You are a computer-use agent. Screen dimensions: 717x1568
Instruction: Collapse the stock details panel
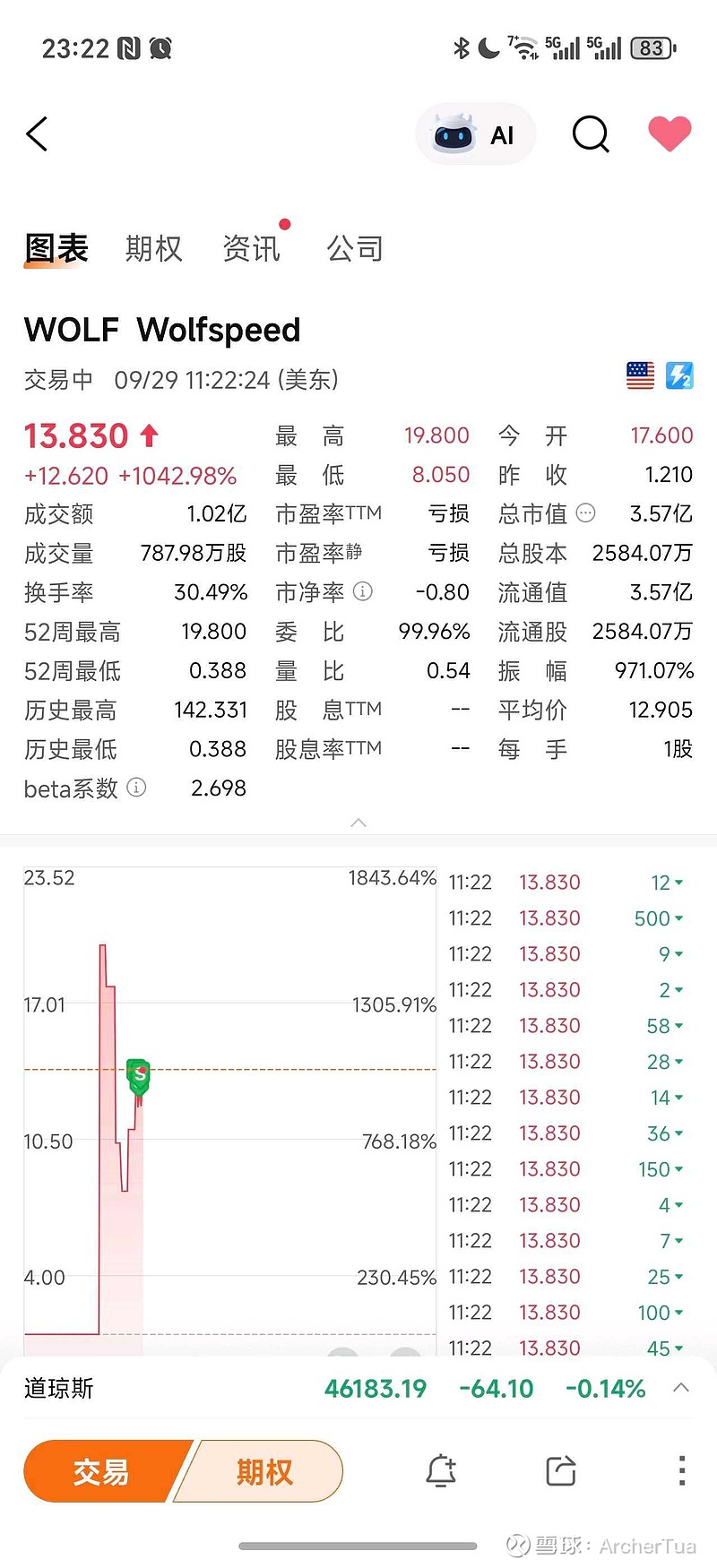(358, 823)
